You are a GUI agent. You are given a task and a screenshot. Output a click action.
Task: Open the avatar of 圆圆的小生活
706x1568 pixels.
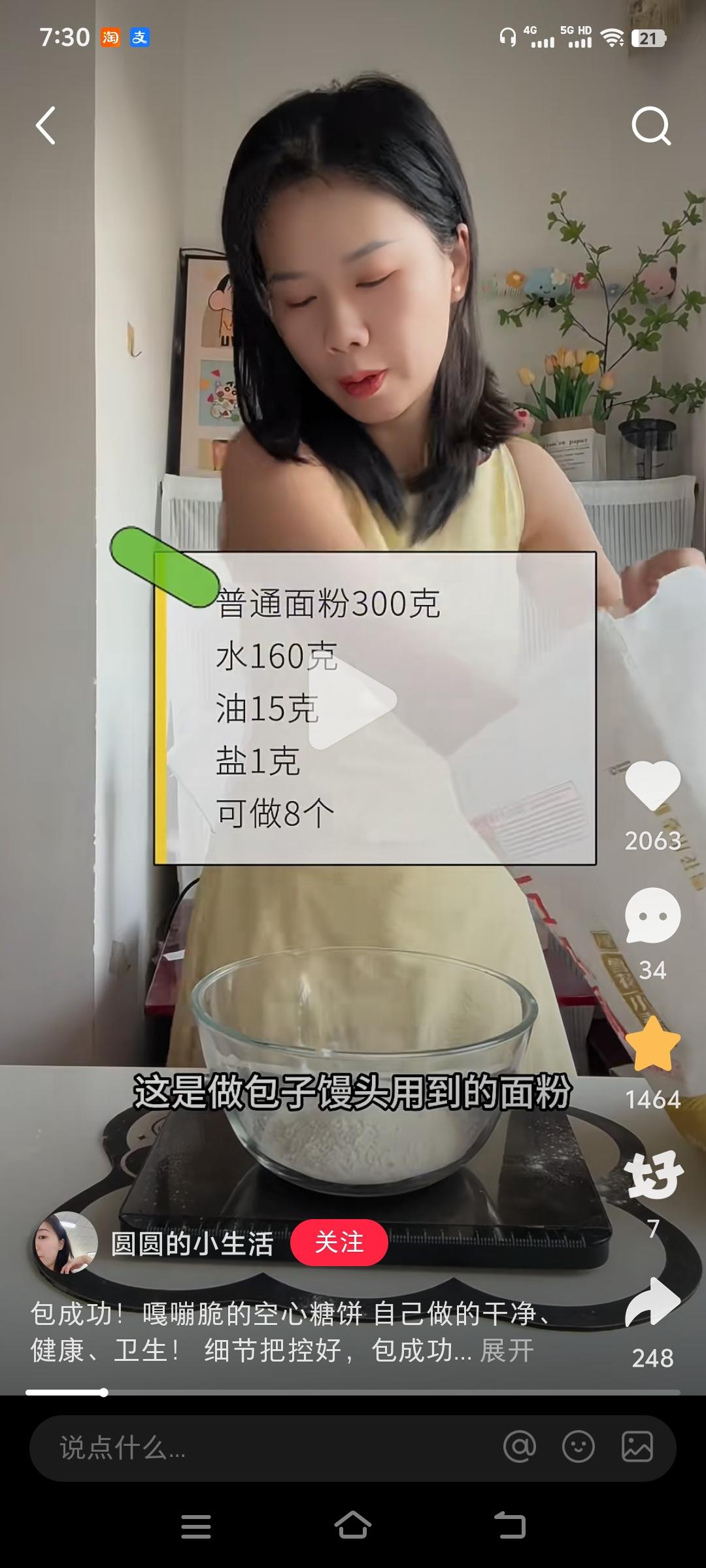point(65,1243)
